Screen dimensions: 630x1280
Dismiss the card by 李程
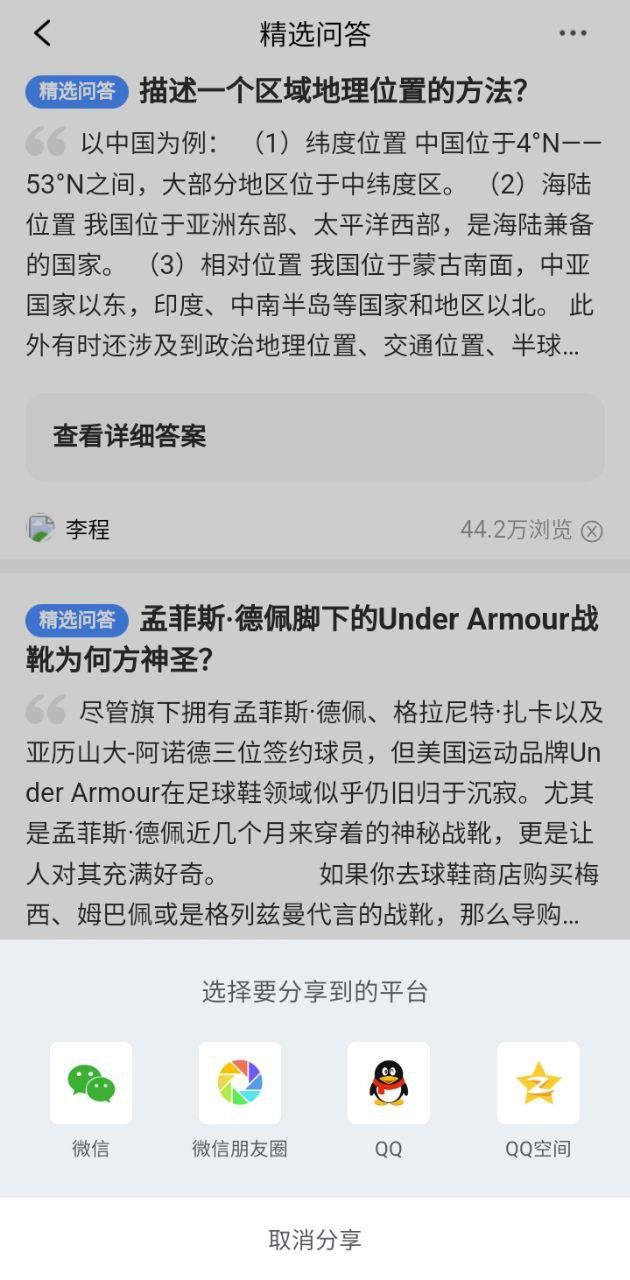point(592,531)
